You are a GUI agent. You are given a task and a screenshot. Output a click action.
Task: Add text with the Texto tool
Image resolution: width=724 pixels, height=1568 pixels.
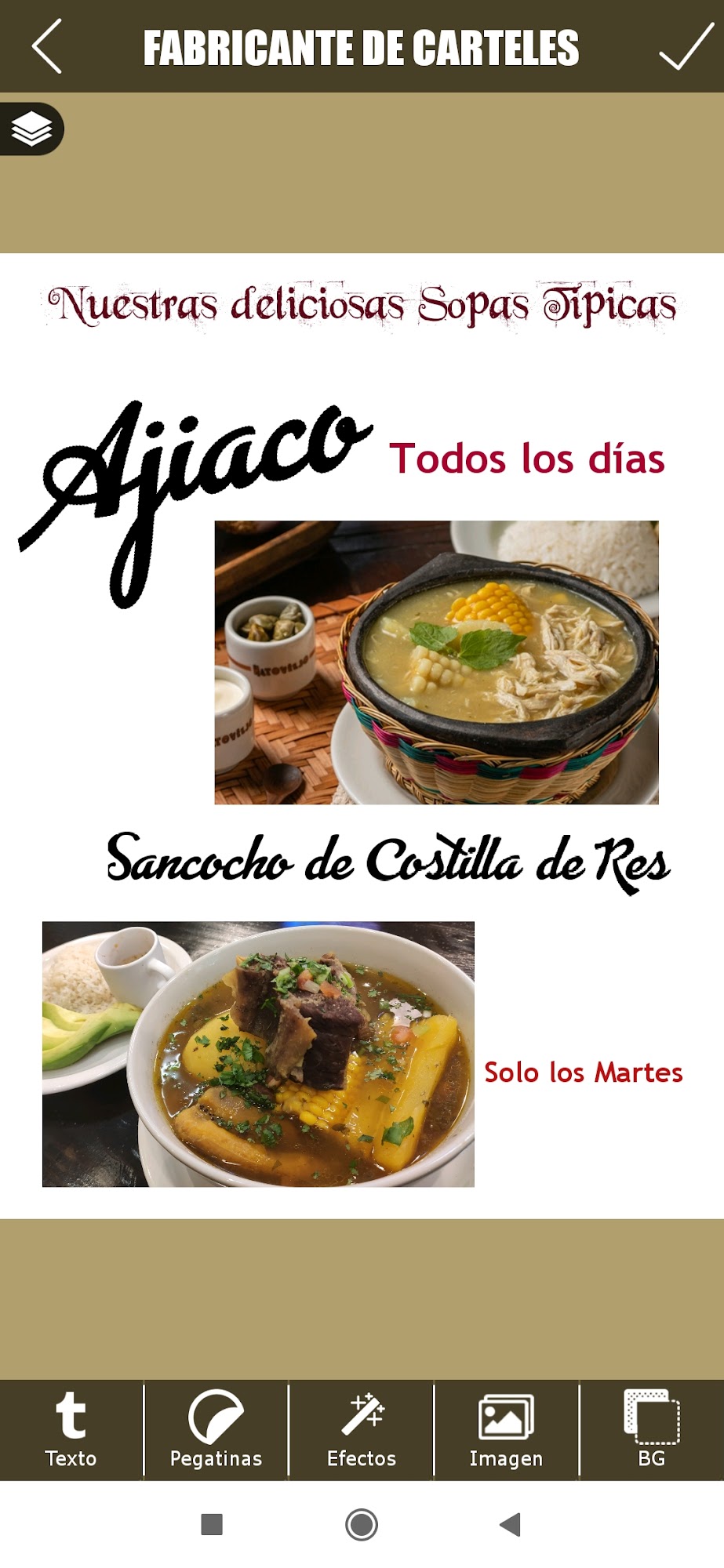(x=71, y=1429)
